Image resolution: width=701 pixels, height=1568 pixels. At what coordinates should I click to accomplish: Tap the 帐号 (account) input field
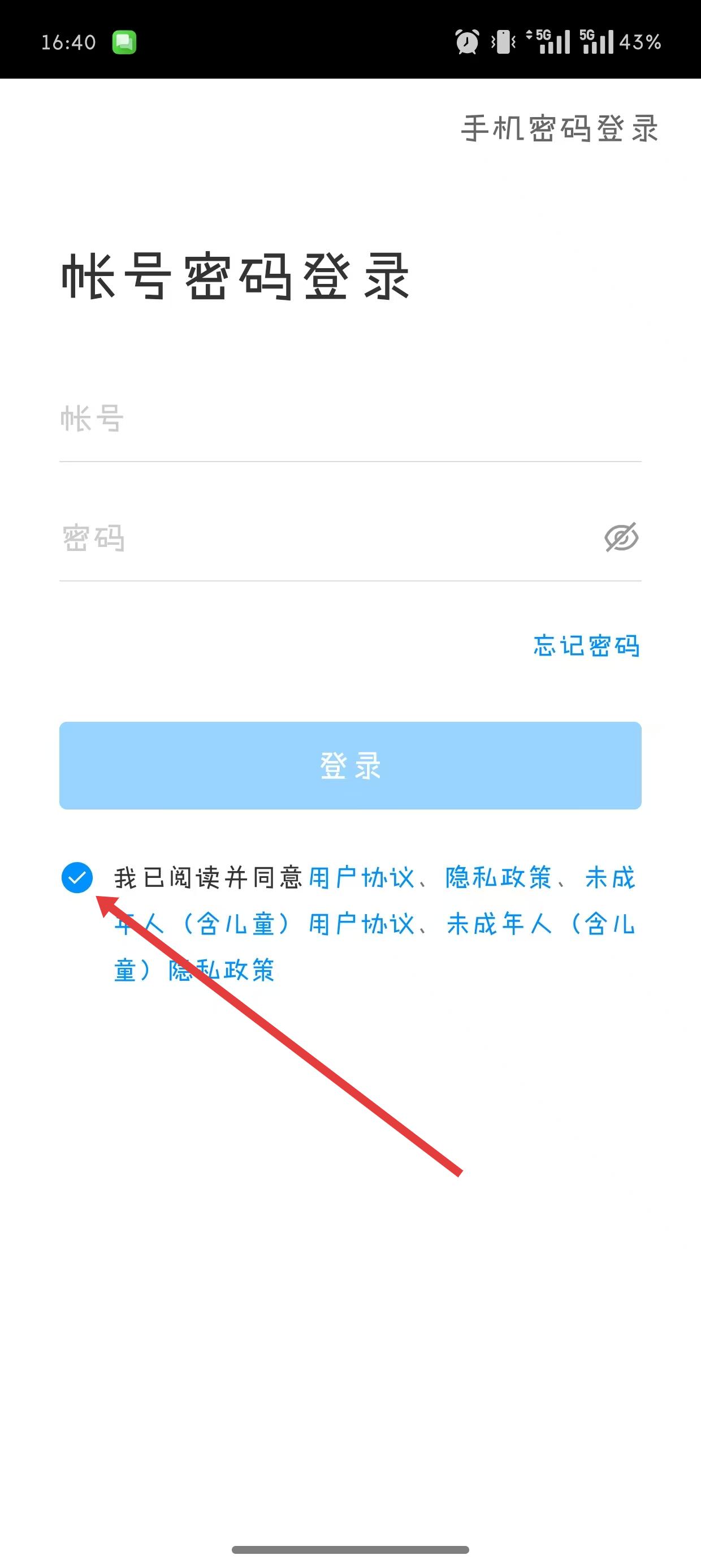tap(350, 419)
